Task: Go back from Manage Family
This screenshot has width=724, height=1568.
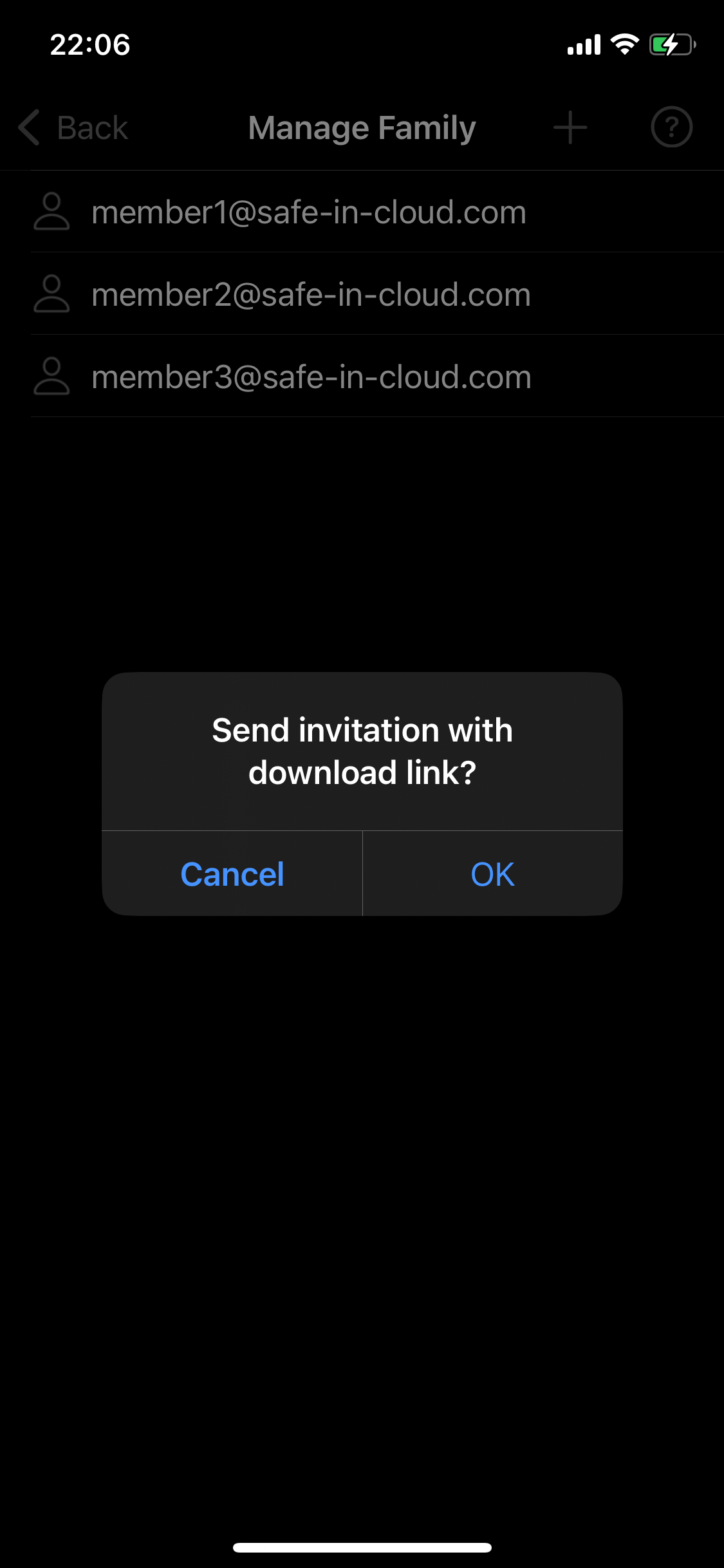Action: click(74, 127)
